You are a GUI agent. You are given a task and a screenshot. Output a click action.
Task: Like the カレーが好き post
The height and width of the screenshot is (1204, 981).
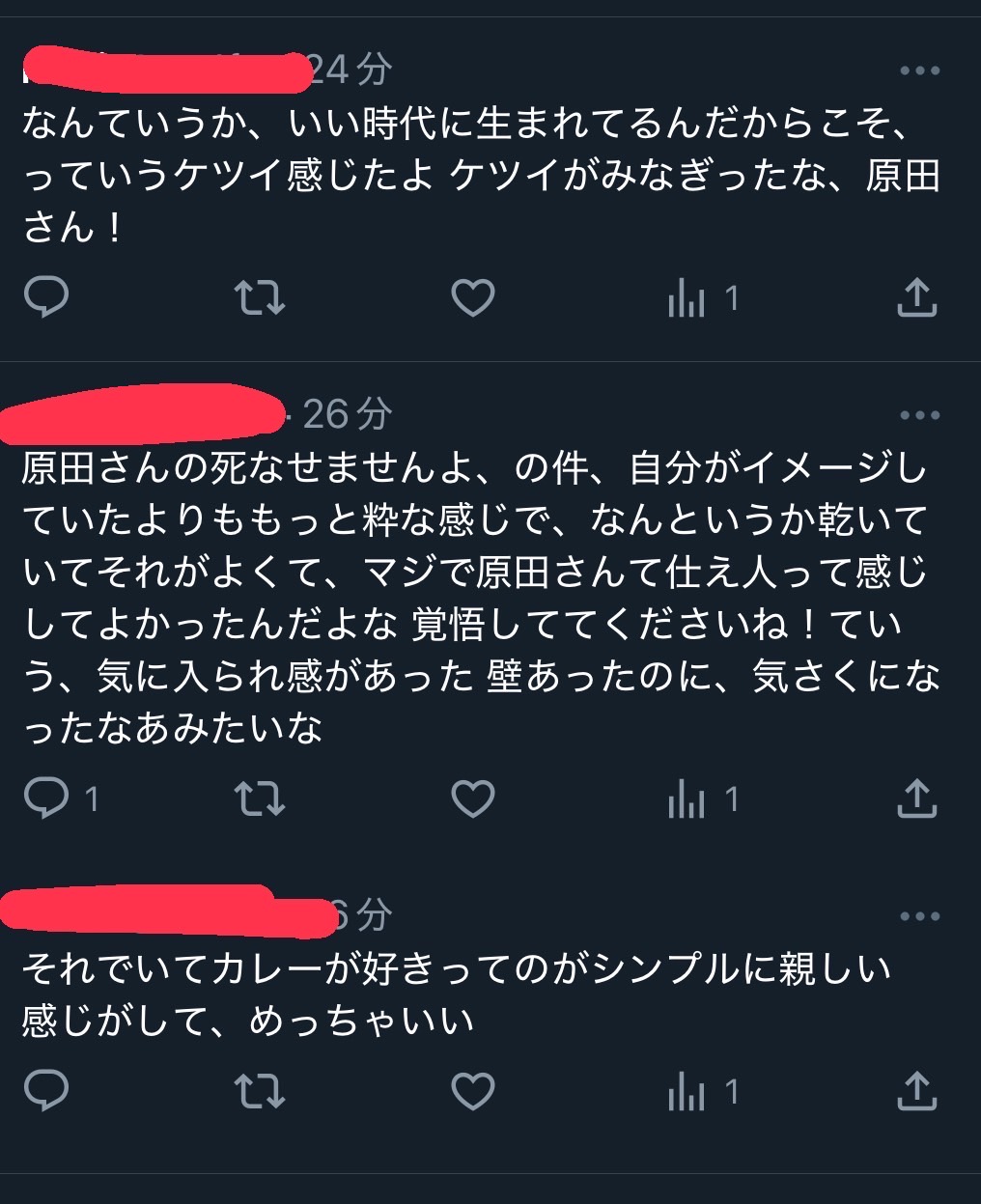tap(473, 1091)
